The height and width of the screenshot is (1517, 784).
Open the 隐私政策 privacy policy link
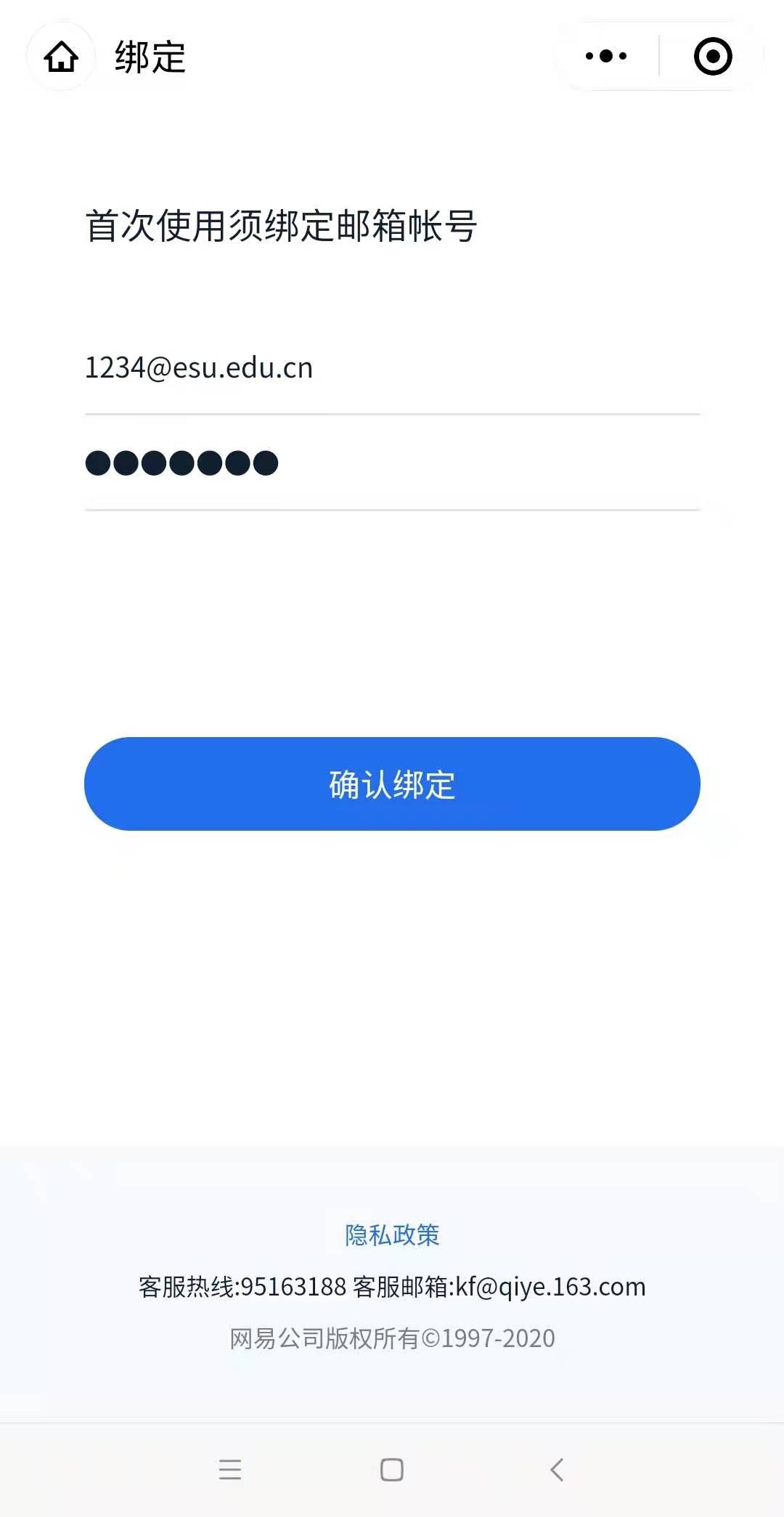[392, 1235]
